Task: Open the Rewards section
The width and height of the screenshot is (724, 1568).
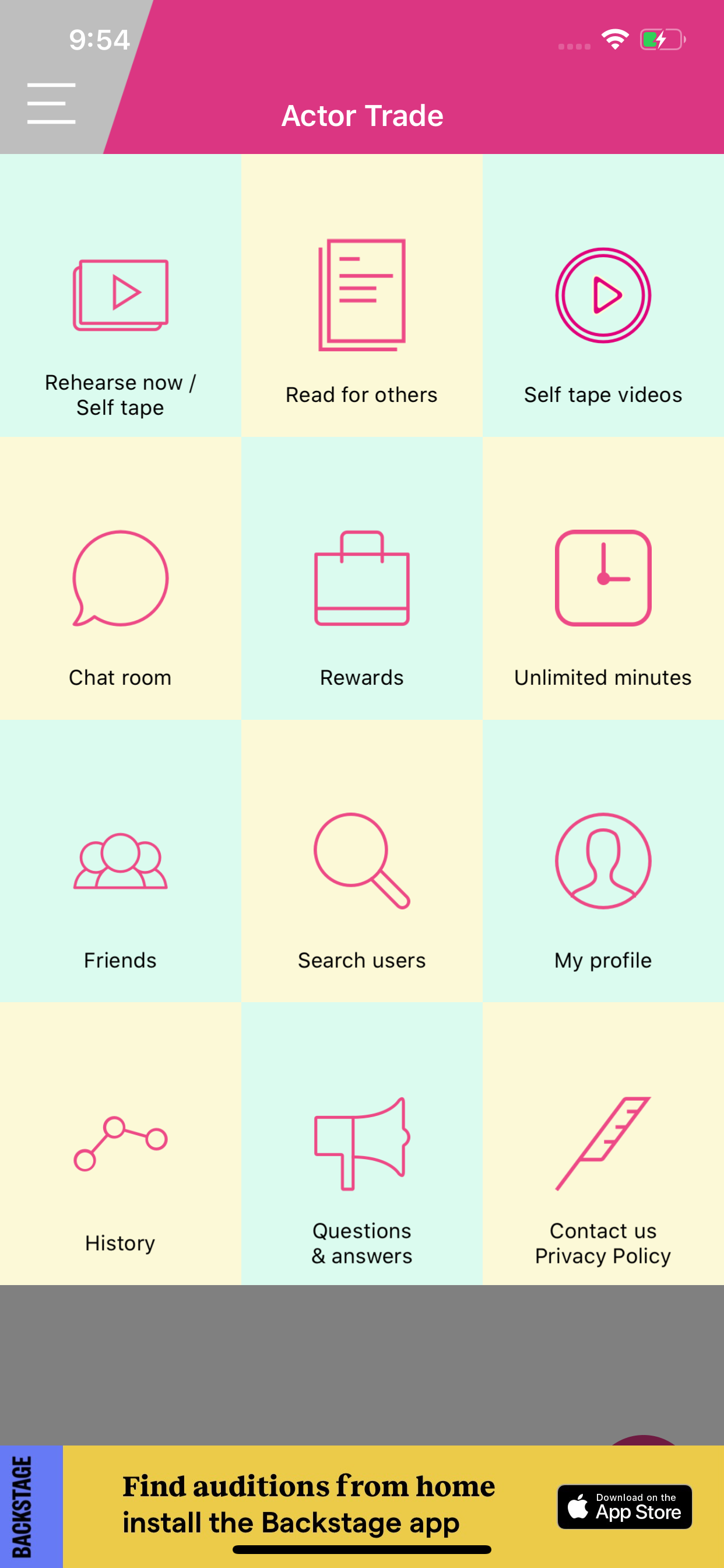Action: pos(362,578)
